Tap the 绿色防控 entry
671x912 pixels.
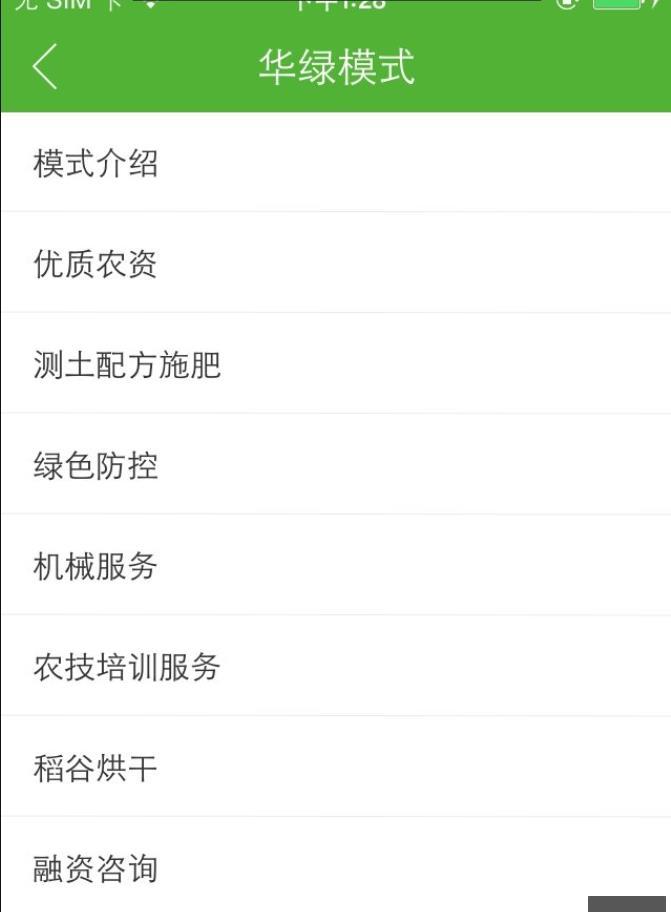[96, 466]
